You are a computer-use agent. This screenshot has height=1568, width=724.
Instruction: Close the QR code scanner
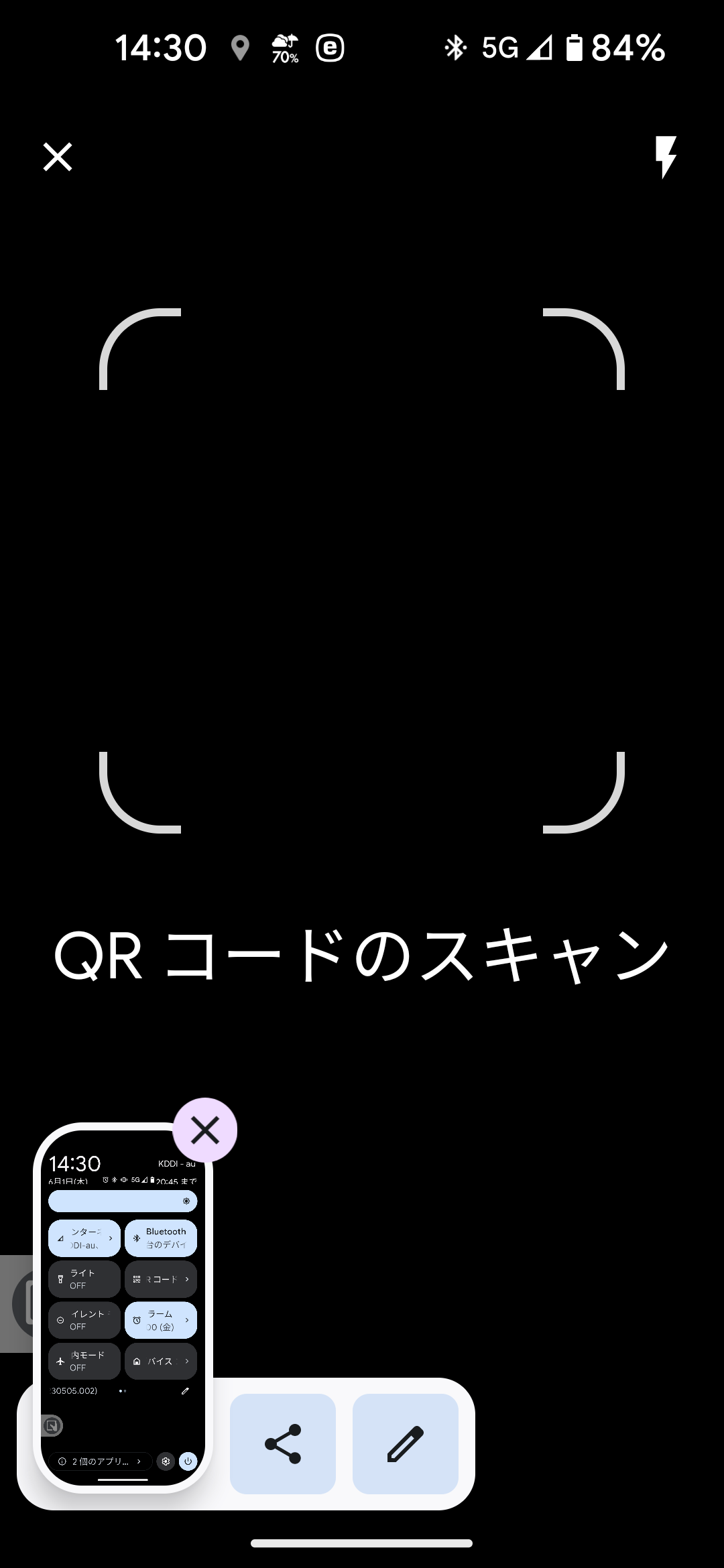pyautogui.click(x=58, y=157)
